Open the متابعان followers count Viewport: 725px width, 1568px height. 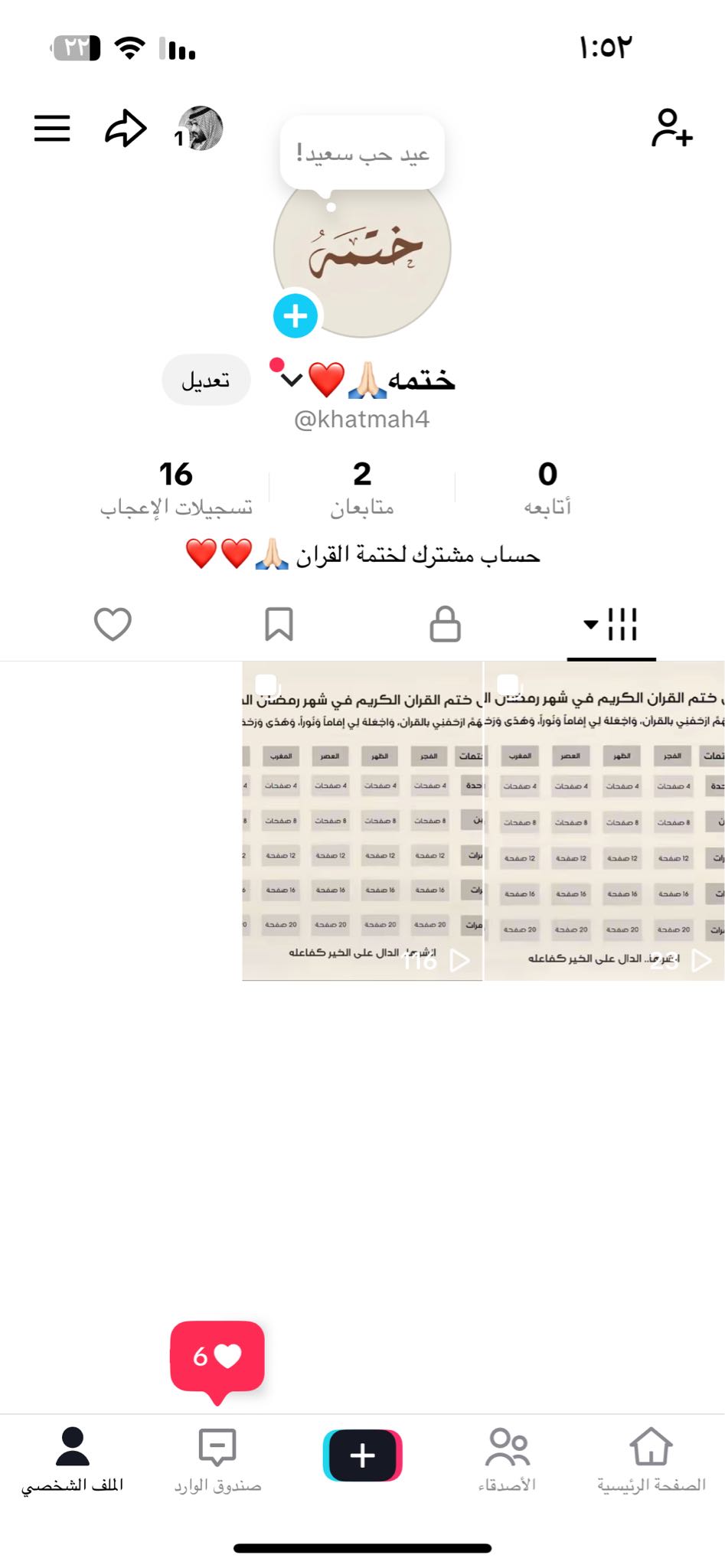362,488
